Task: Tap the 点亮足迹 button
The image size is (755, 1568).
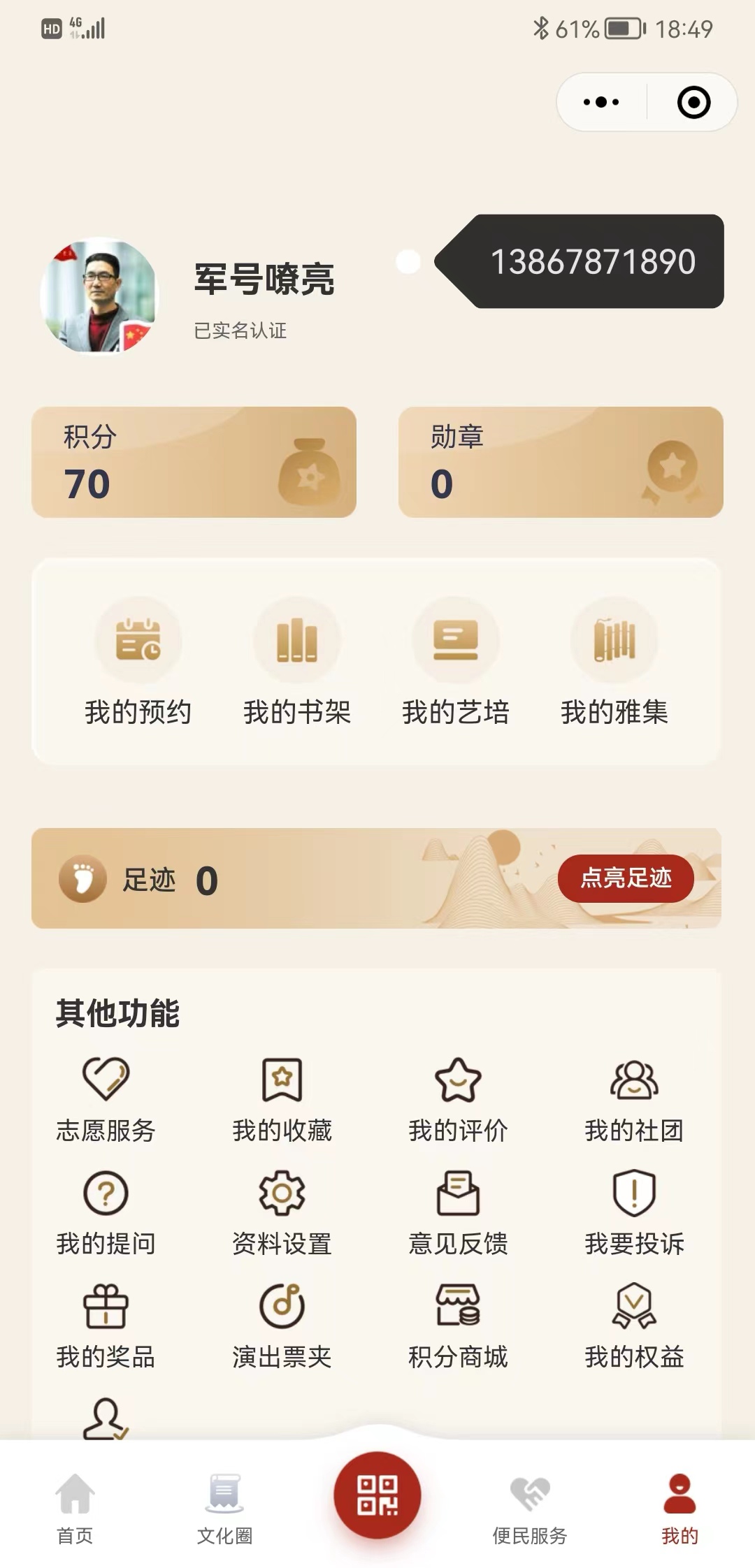Action: [626, 879]
